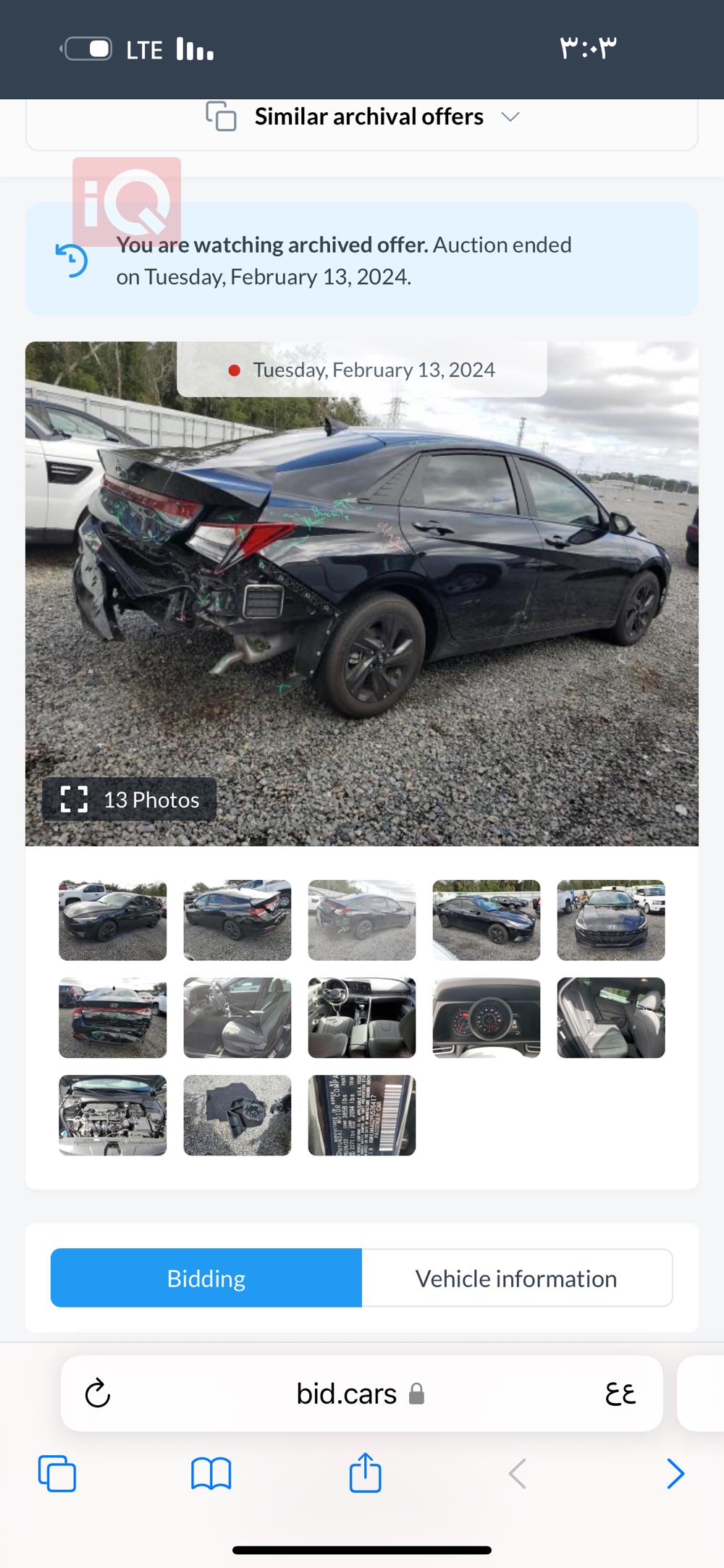The height and width of the screenshot is (1568, 724).
Task: Open the Safari tabs overview
Action: pos(56,1473)
